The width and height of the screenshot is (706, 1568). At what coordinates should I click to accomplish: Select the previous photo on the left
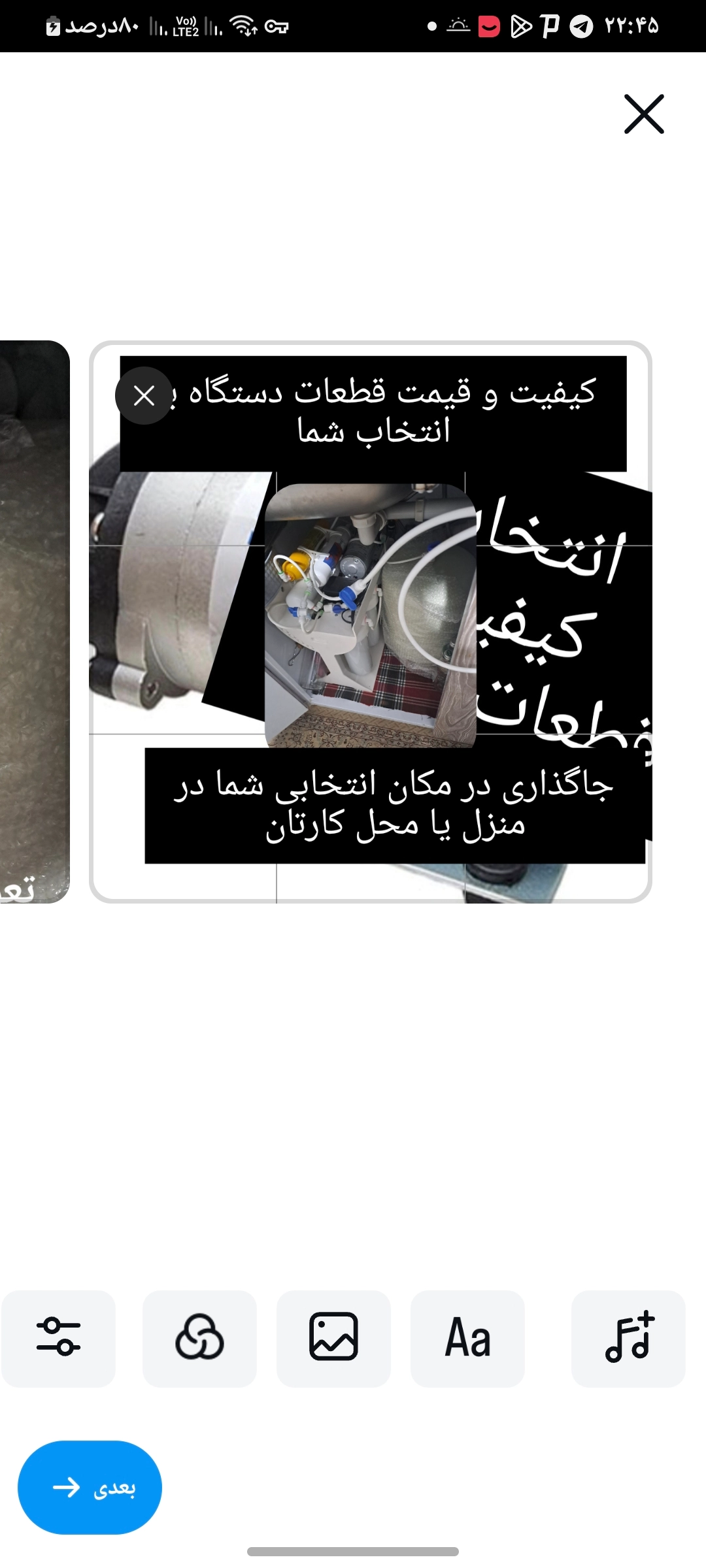(33, 621)
